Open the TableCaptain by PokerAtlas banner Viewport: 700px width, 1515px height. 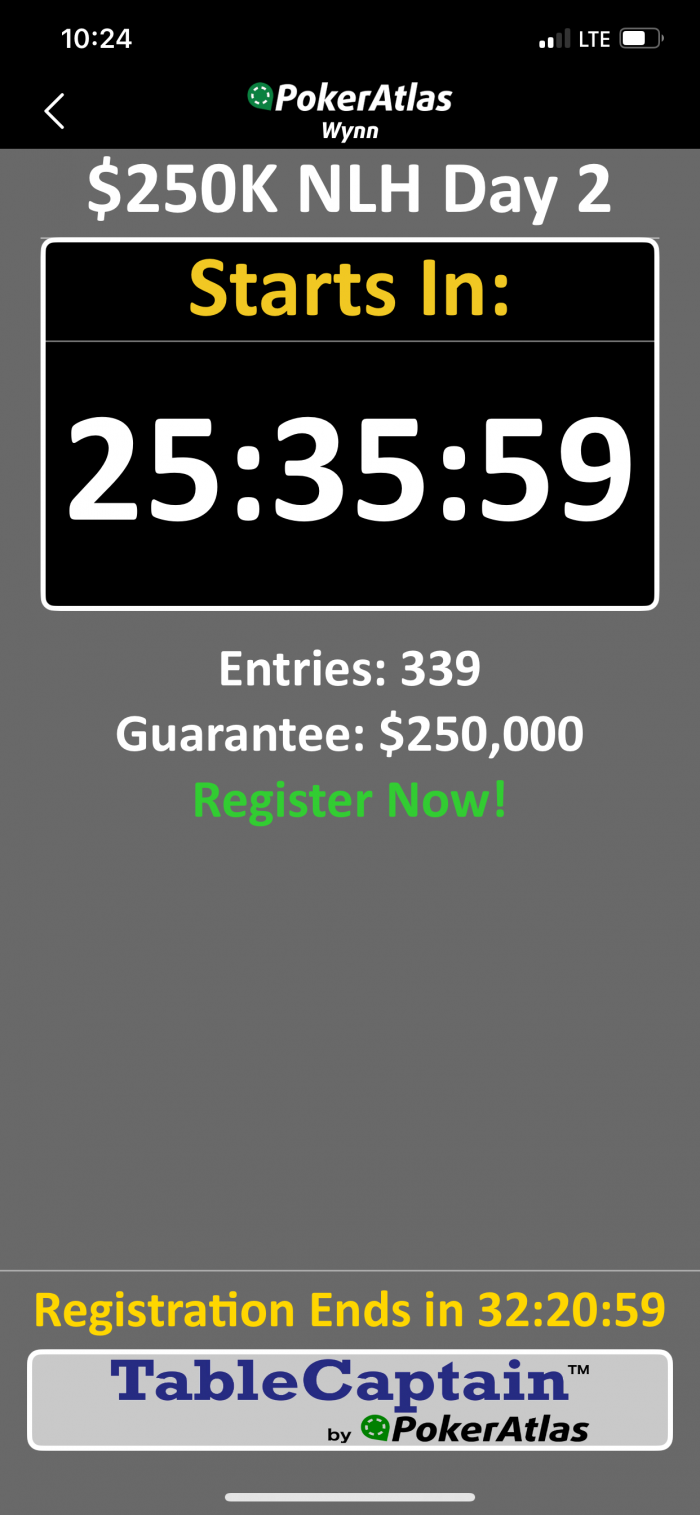pos(350,1400)
